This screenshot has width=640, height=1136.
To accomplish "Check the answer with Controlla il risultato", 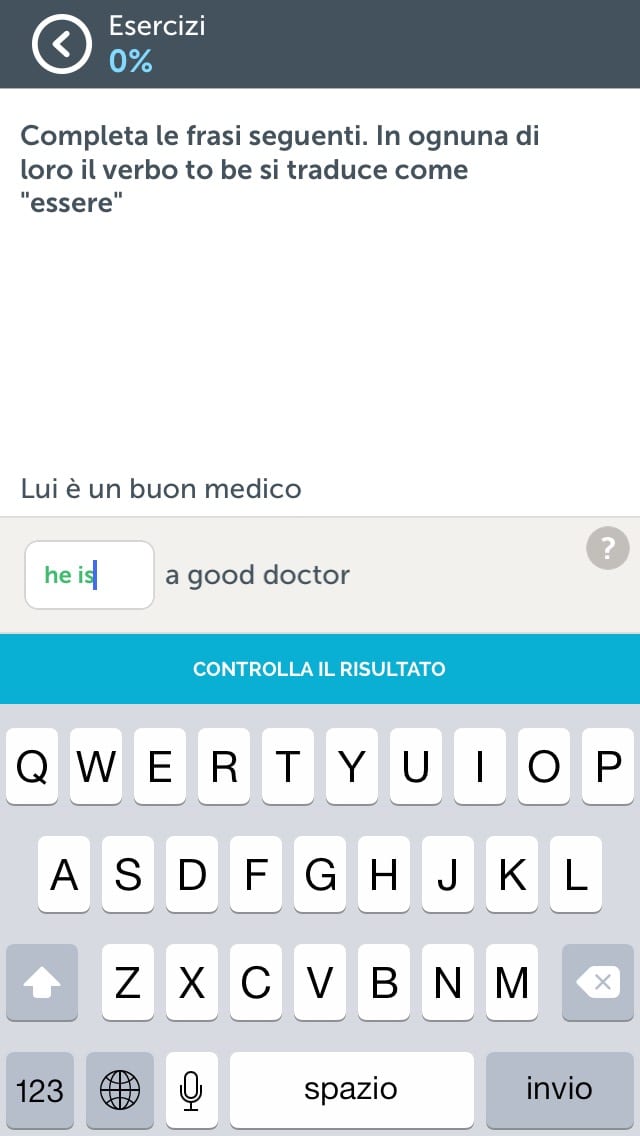I will click(320, 669).
